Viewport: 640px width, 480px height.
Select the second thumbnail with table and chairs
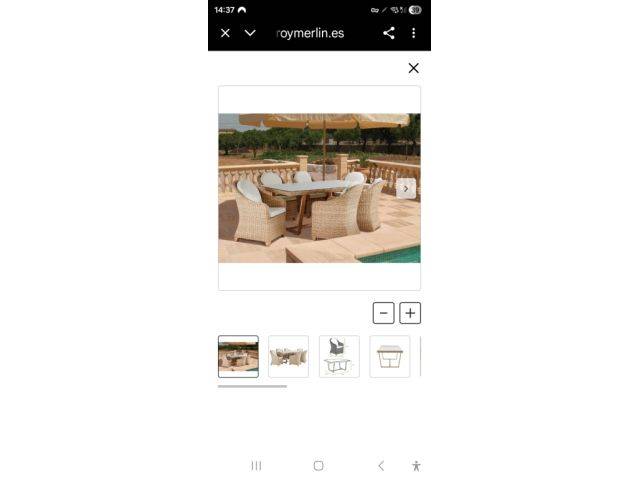pyautogui.click(x=288, y=356)
